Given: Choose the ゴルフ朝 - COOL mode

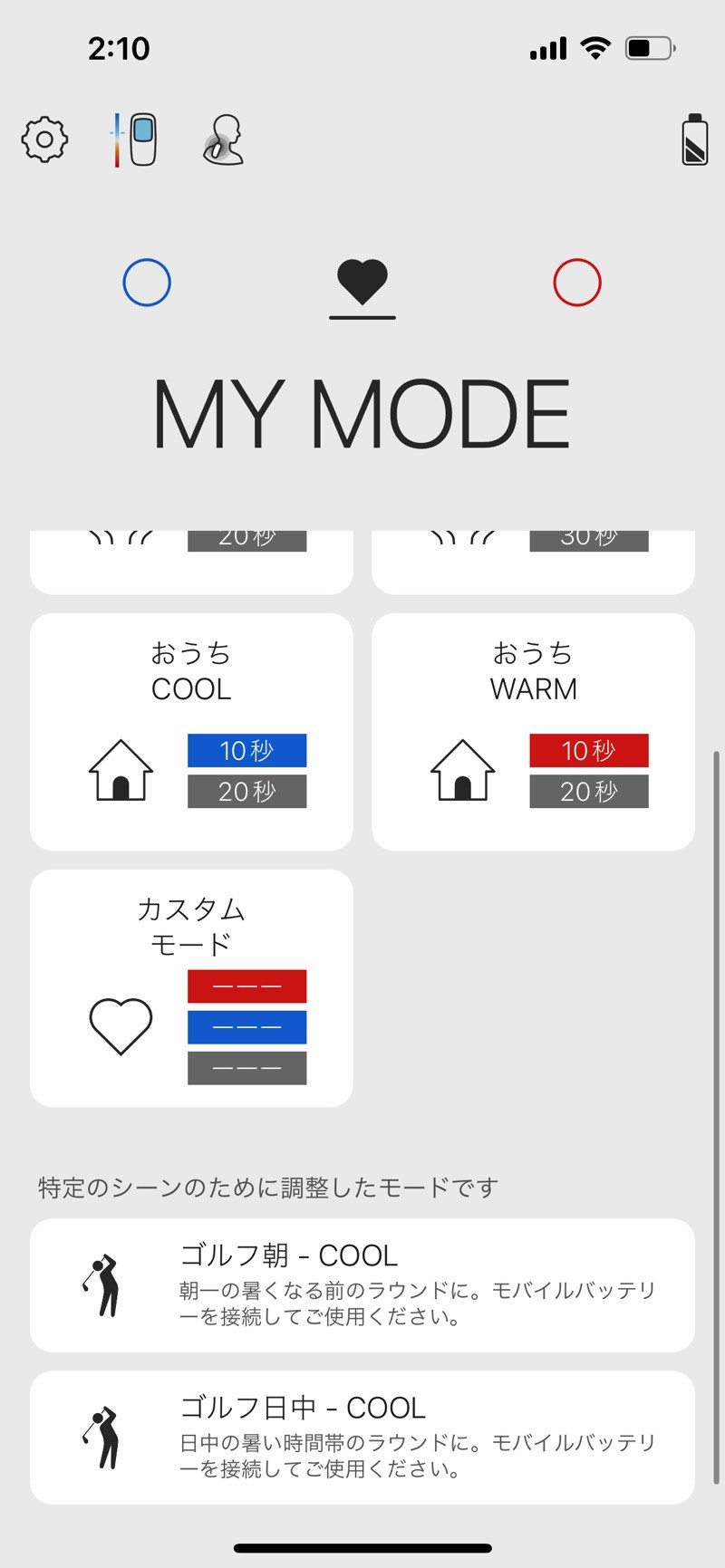Looking at the screenshot, I should coord(362,1284).
